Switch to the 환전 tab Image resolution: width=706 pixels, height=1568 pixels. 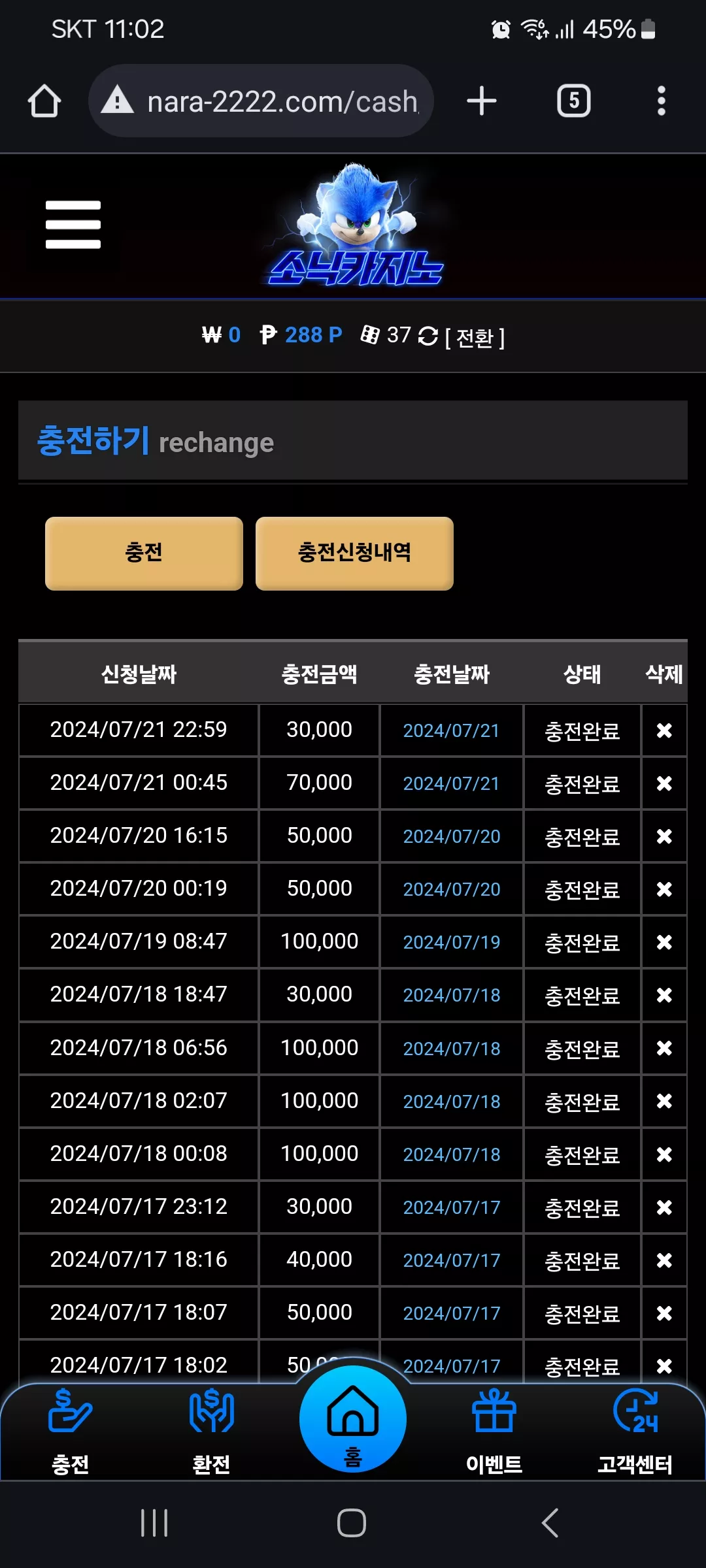[211, 1432]
